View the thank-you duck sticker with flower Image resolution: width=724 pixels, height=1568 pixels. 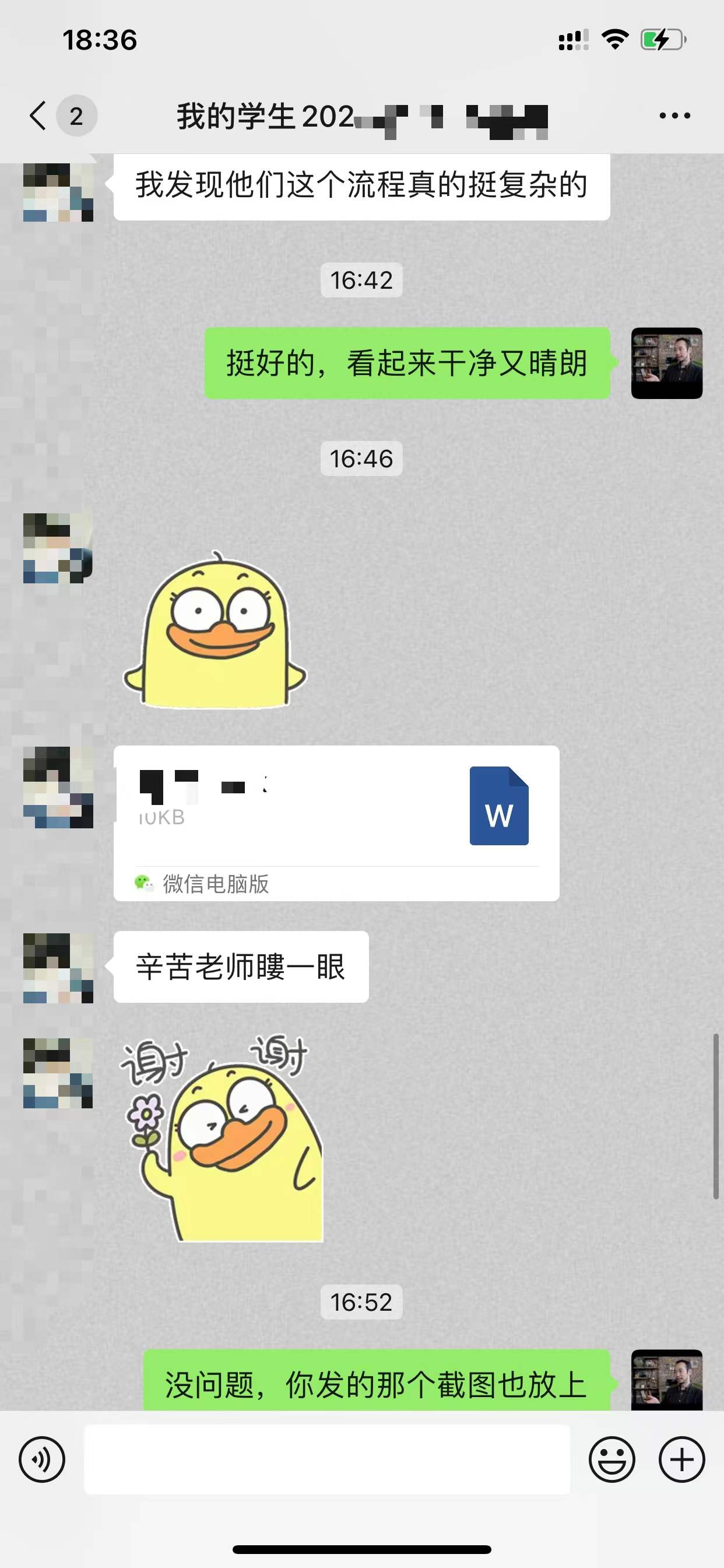tap(222, 1138)
